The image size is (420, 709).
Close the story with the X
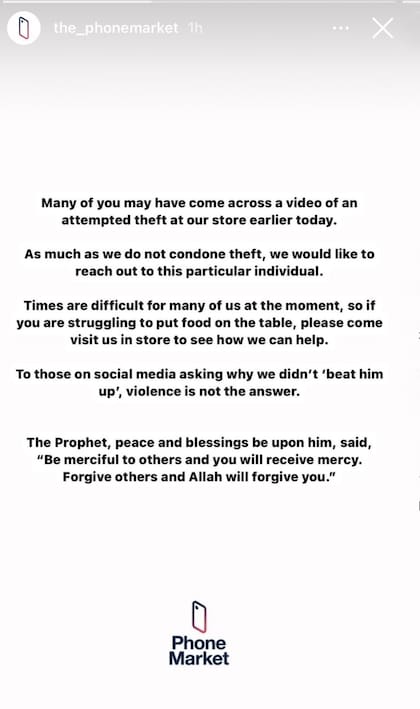point(382,28)
